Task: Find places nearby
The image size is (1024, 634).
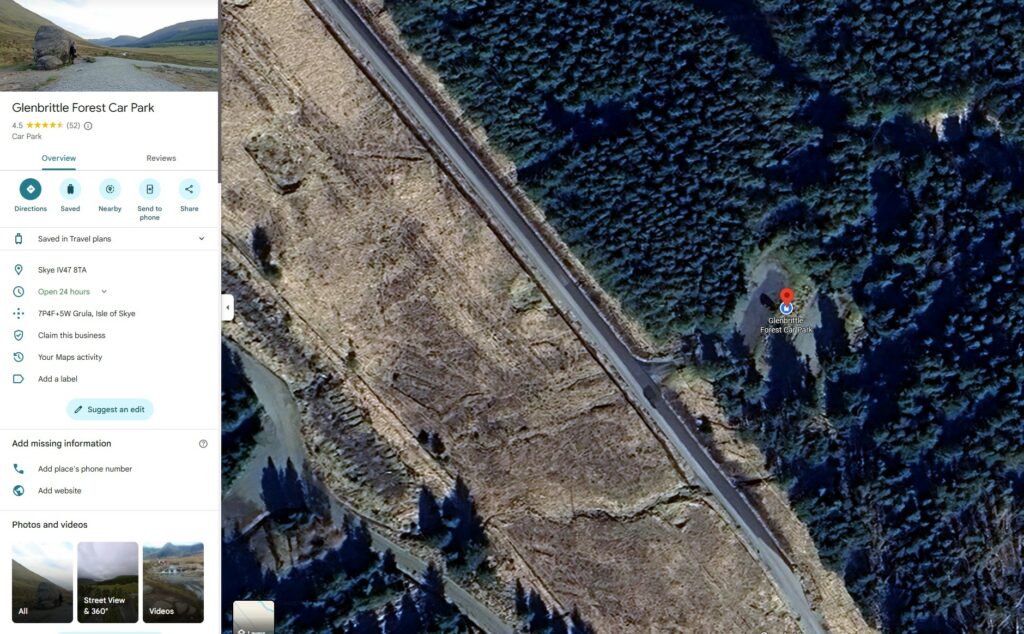Action: click(x=110, y=189)
